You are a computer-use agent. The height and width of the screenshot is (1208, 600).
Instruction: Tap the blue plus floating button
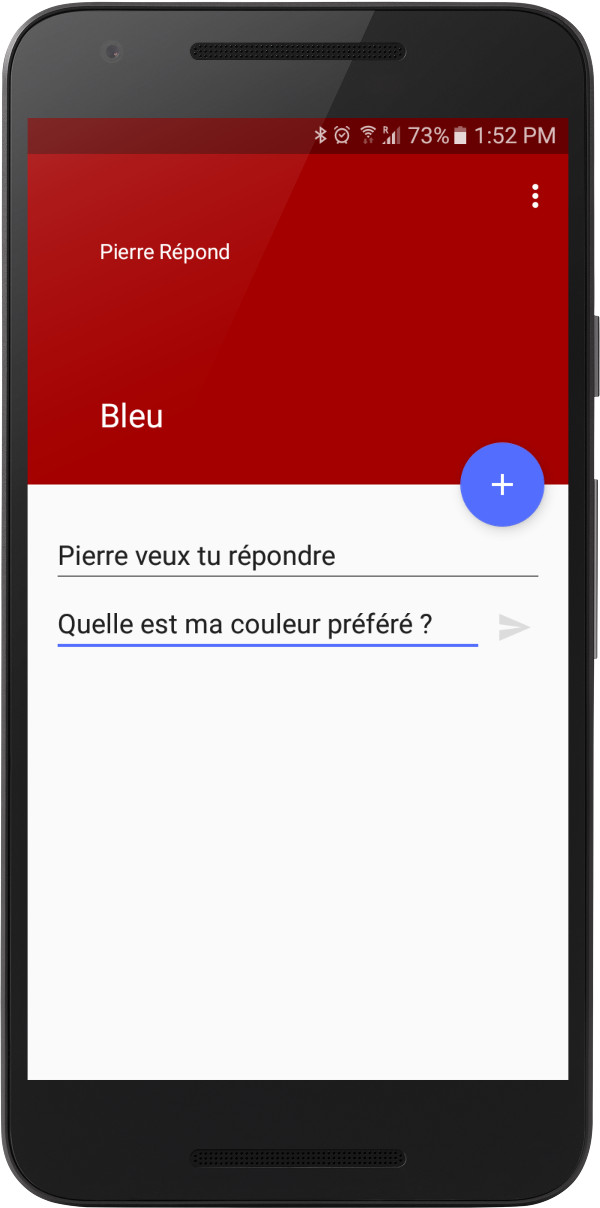(x=502, y=484)
